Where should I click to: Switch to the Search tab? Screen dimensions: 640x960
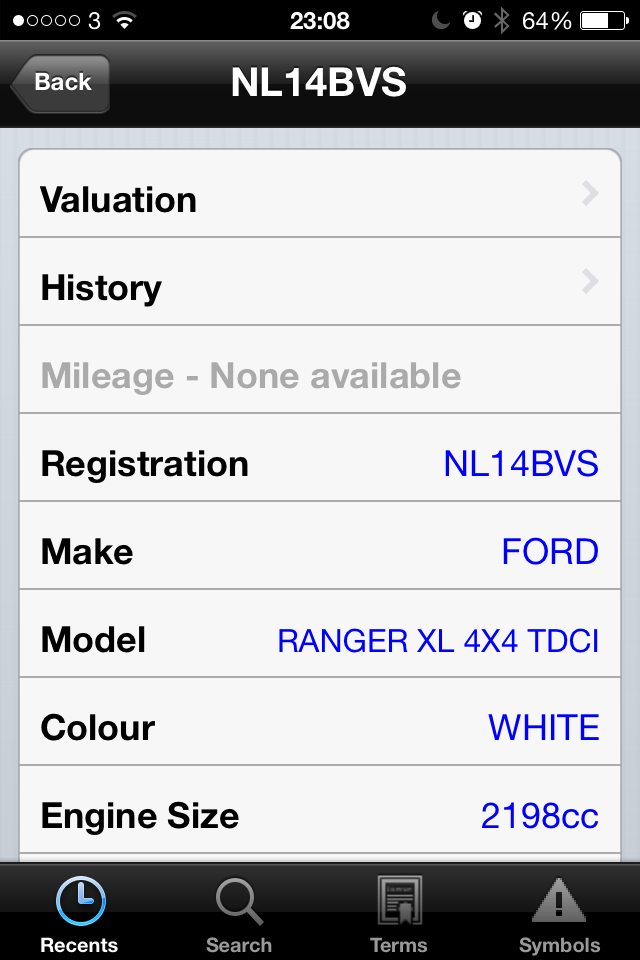click(239, 915)
